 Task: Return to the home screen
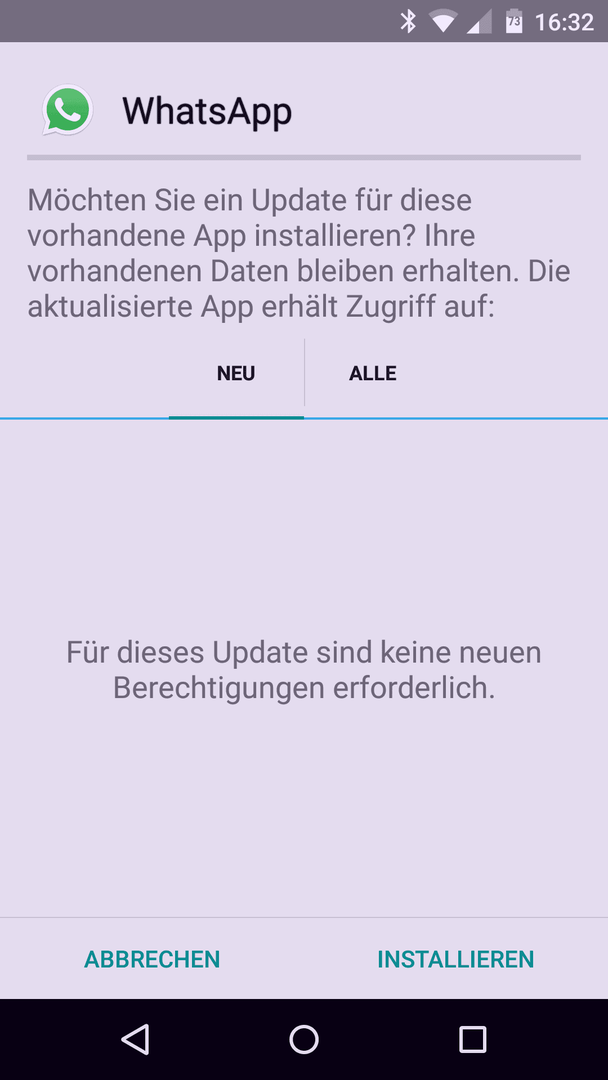pyautogui.click(x=304, y=1039)
